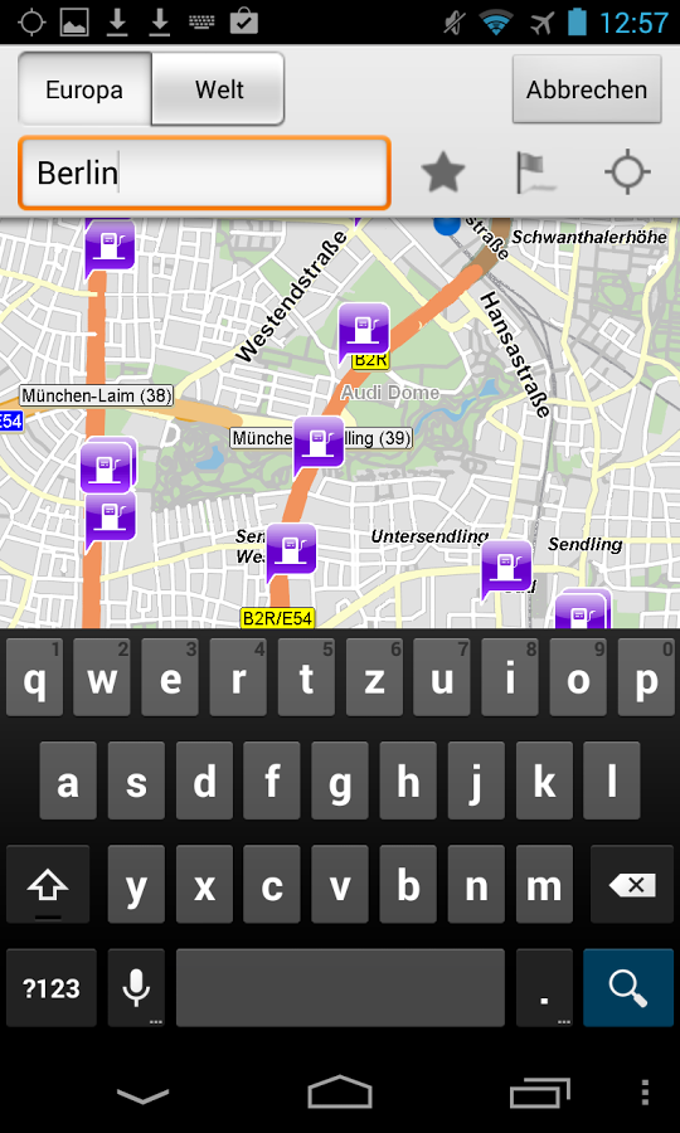Open the fuel station marker near Untersendling
Image resolution: width=680 pixels, height=1133 pixels.
point(506,566)
